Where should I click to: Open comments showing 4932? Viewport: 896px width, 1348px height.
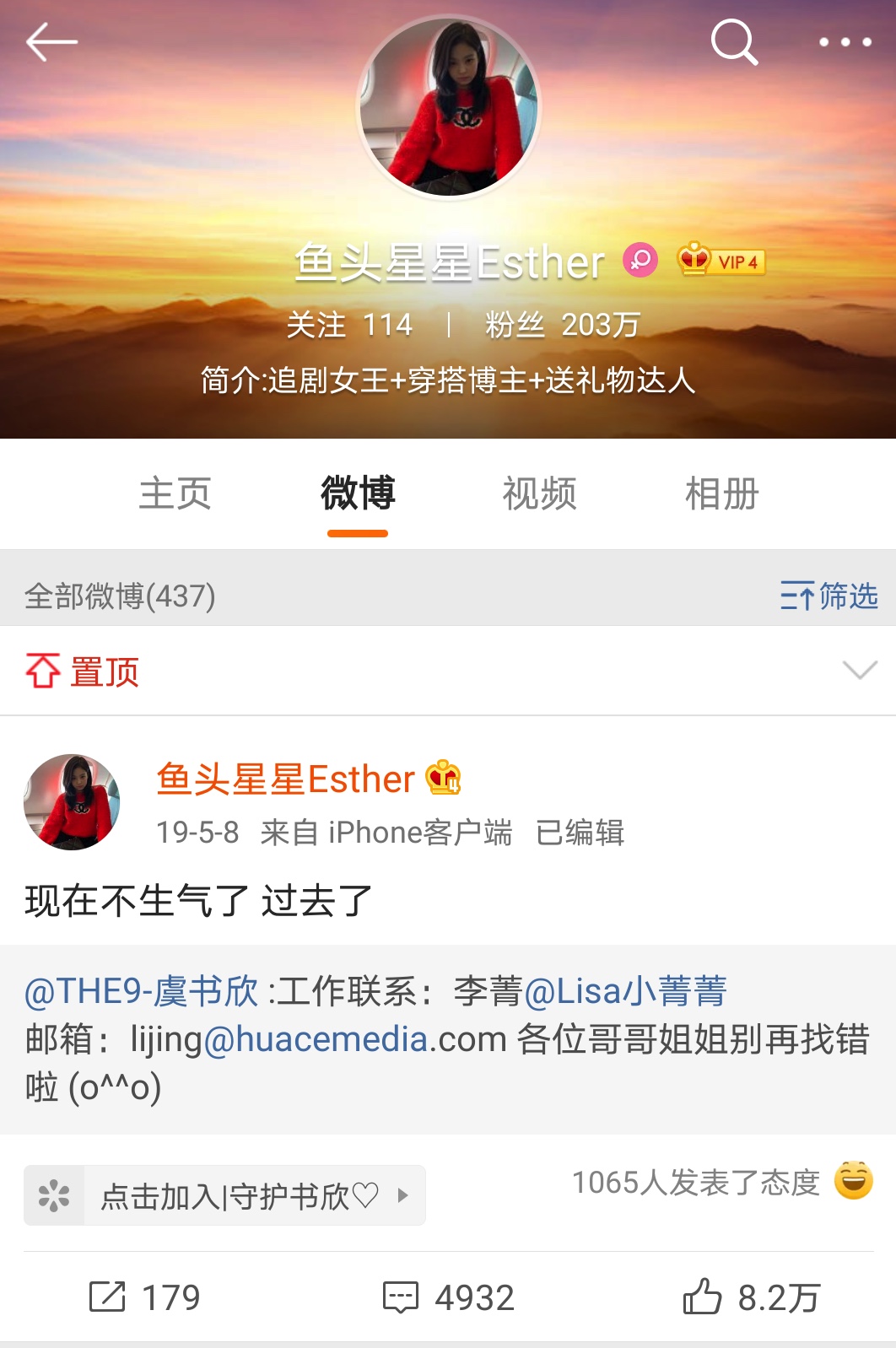[x=449, y=1297]
